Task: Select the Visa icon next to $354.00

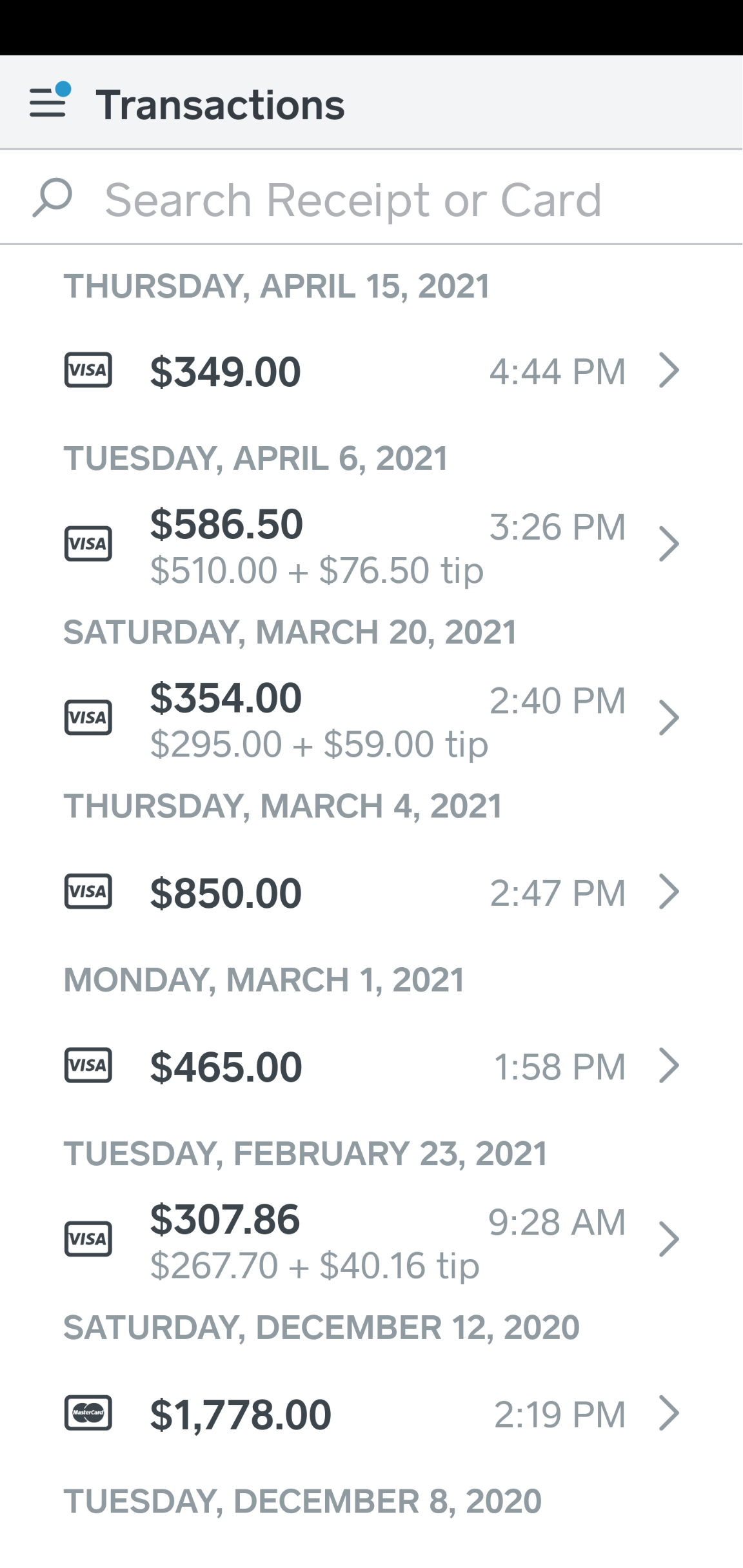Action: pyautogui.click(x=89, y=716)
